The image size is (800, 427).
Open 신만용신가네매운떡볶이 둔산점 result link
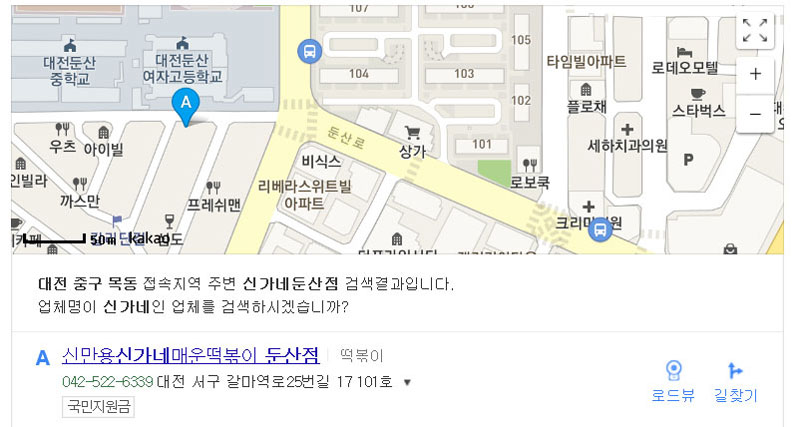190,355
